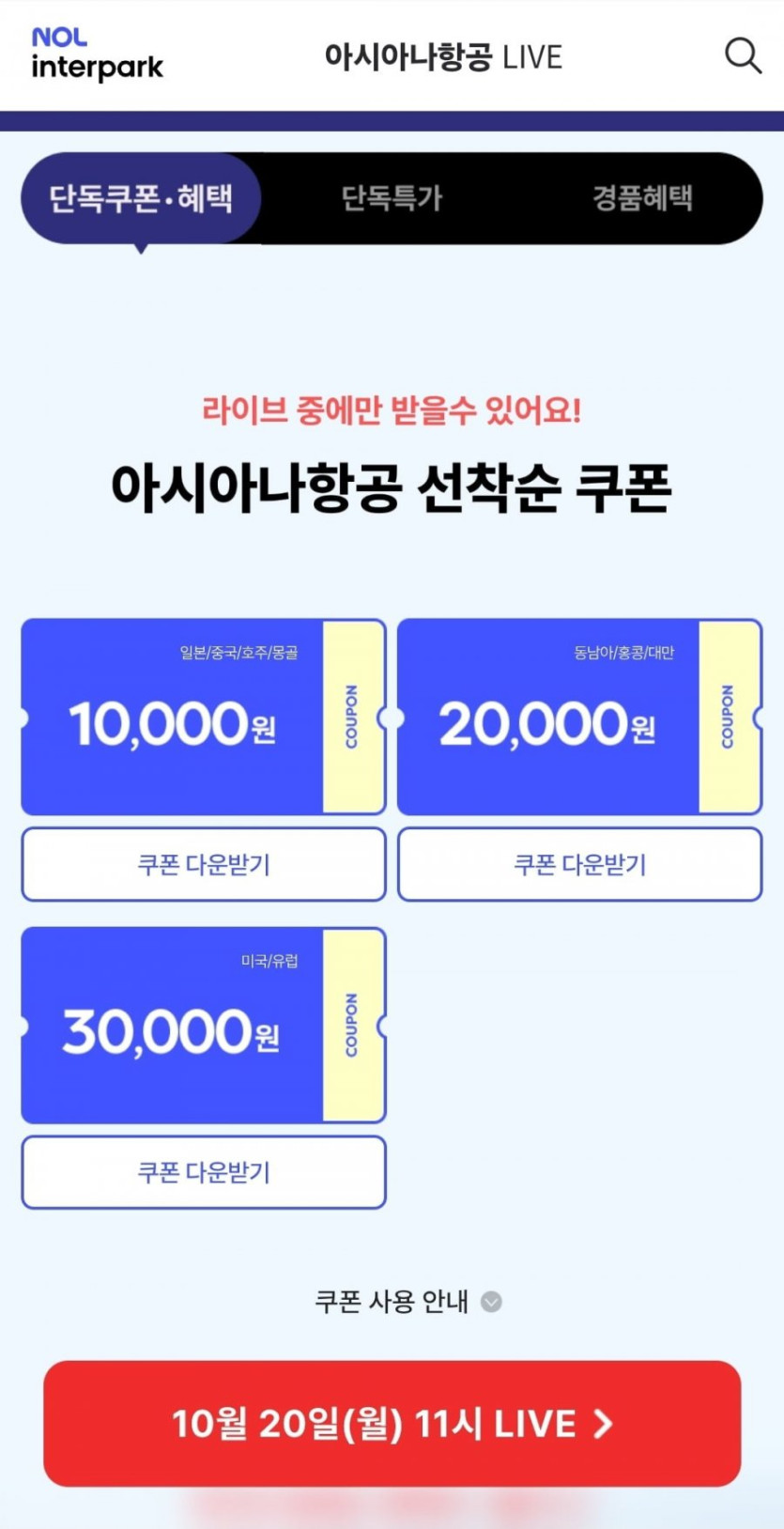
Task: Switch to the 경품혜택 tab
Action: coord(642,198)
